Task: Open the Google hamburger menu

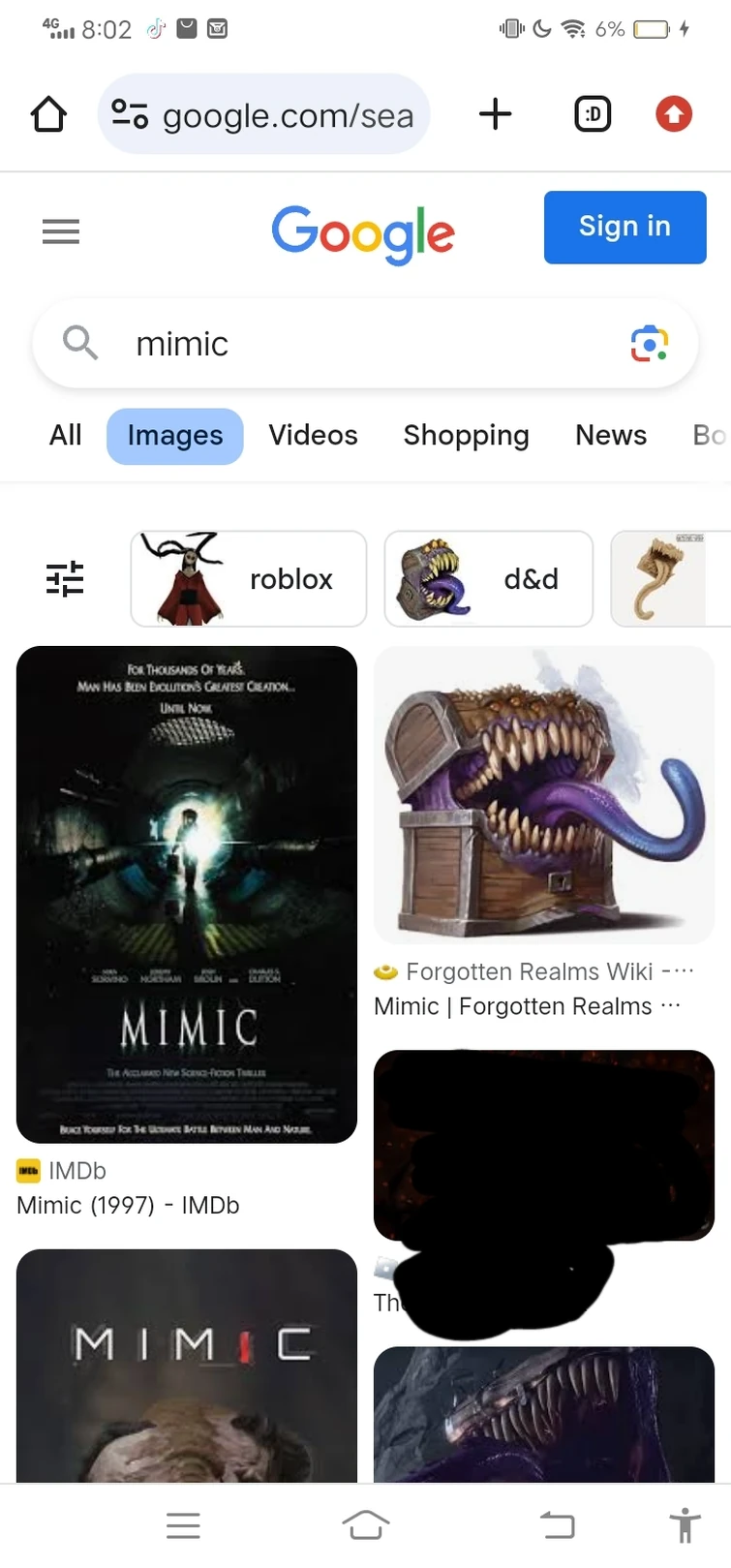Action: [61, 231]
